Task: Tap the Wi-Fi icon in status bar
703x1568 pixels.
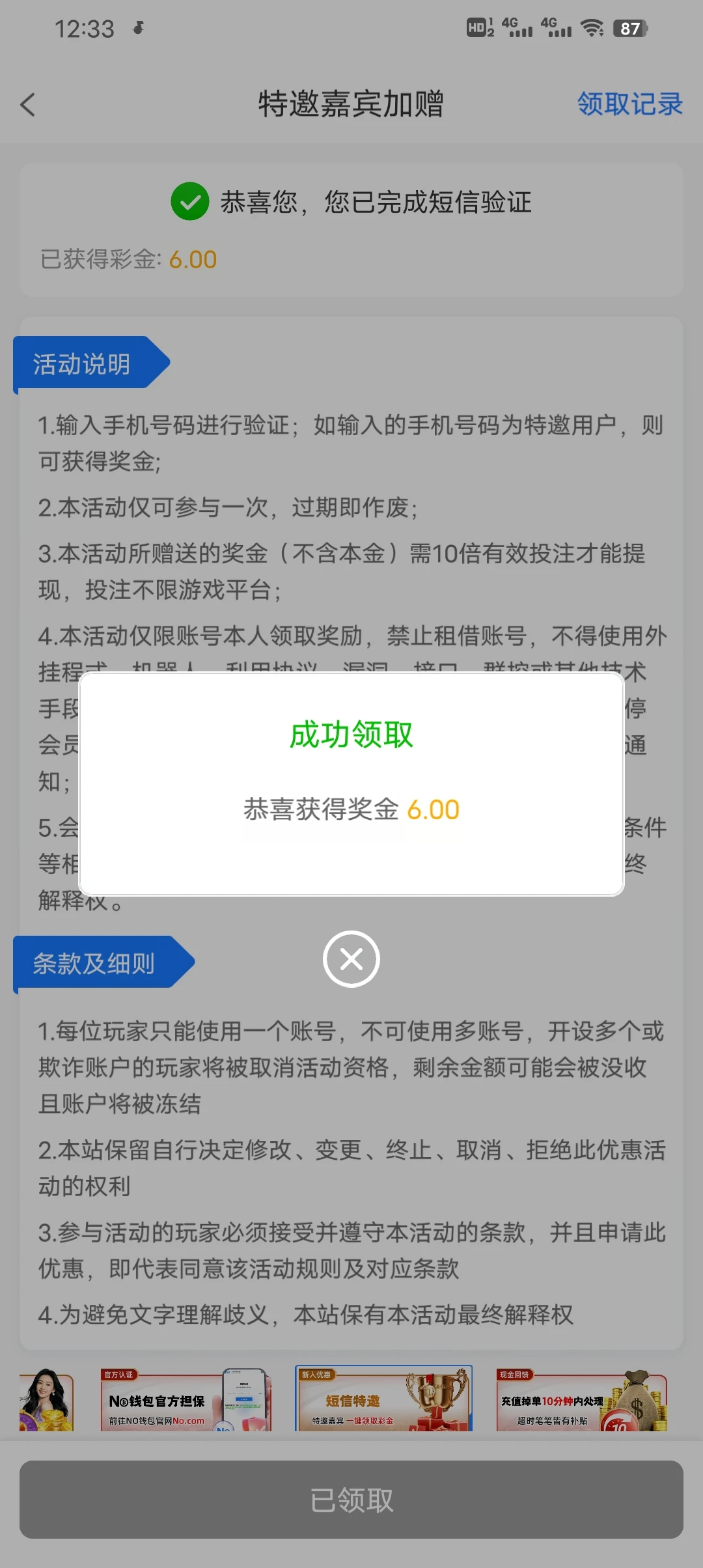Action: click(591, 28)
